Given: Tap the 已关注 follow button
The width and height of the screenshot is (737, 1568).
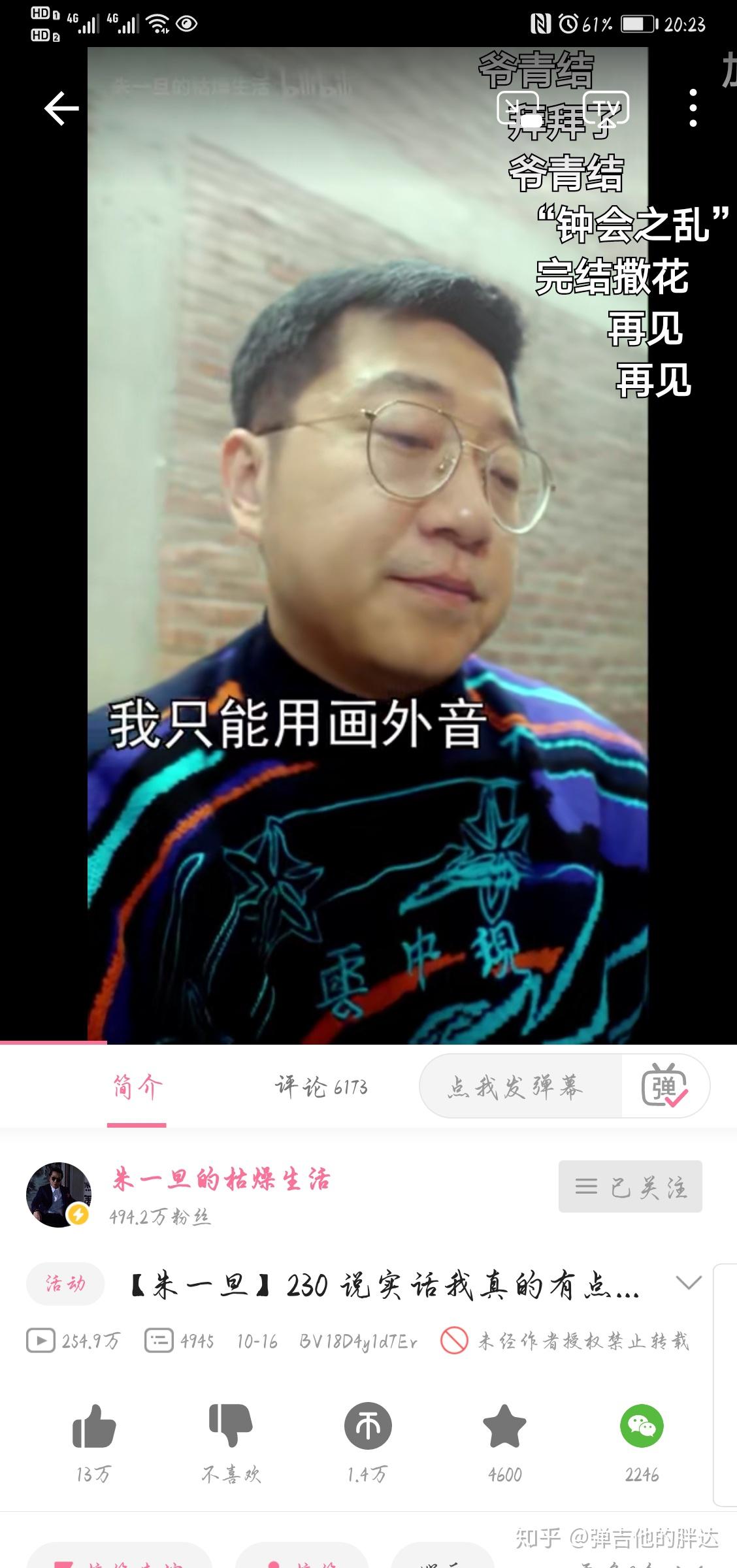Looking at the screenshot, I should point(631,1186).
